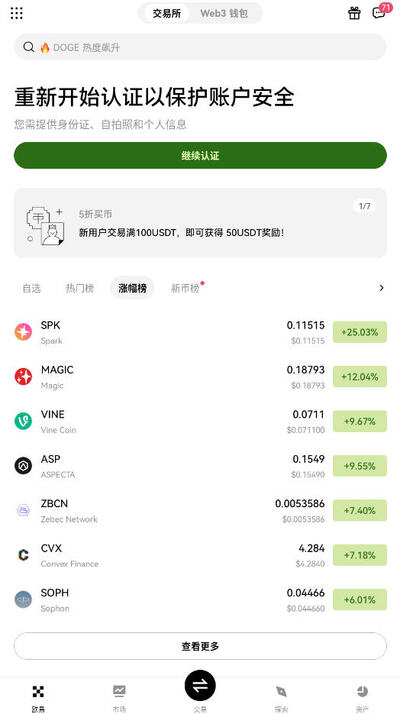Switch to the 热门榜 tab
The height and width of the screenshot is (714, 400).
[80, 288]
